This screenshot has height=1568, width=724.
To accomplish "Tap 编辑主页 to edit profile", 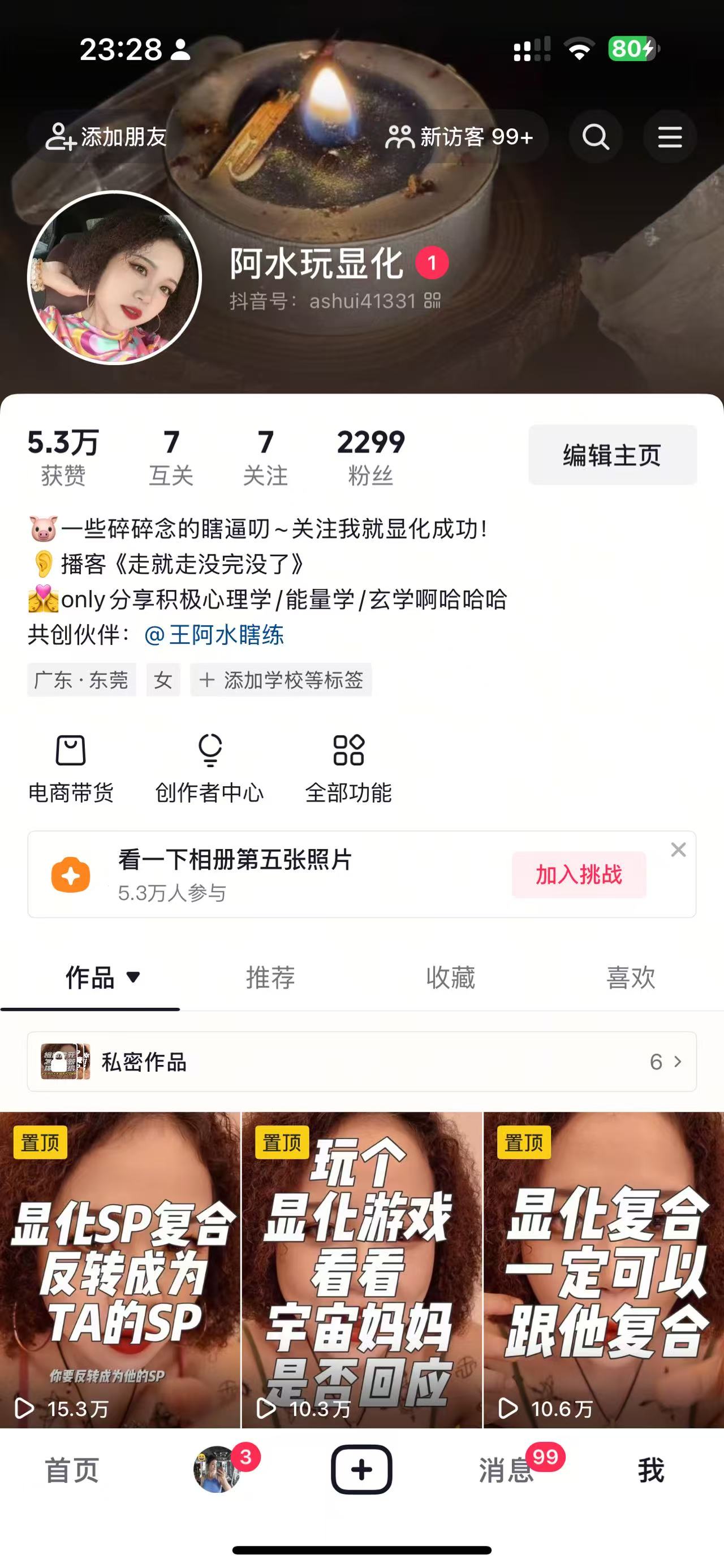I will coord(612,454).
